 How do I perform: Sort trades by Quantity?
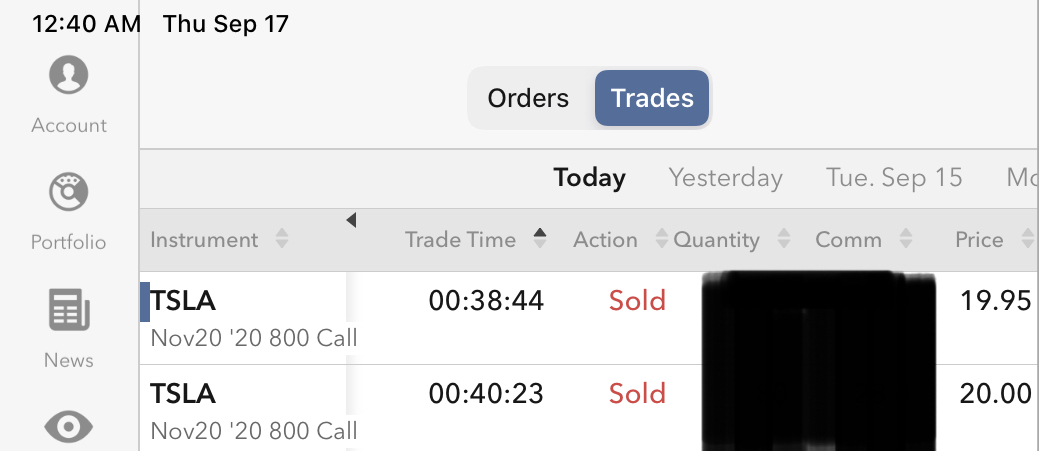pyautogui.click(x=717, y=240)
